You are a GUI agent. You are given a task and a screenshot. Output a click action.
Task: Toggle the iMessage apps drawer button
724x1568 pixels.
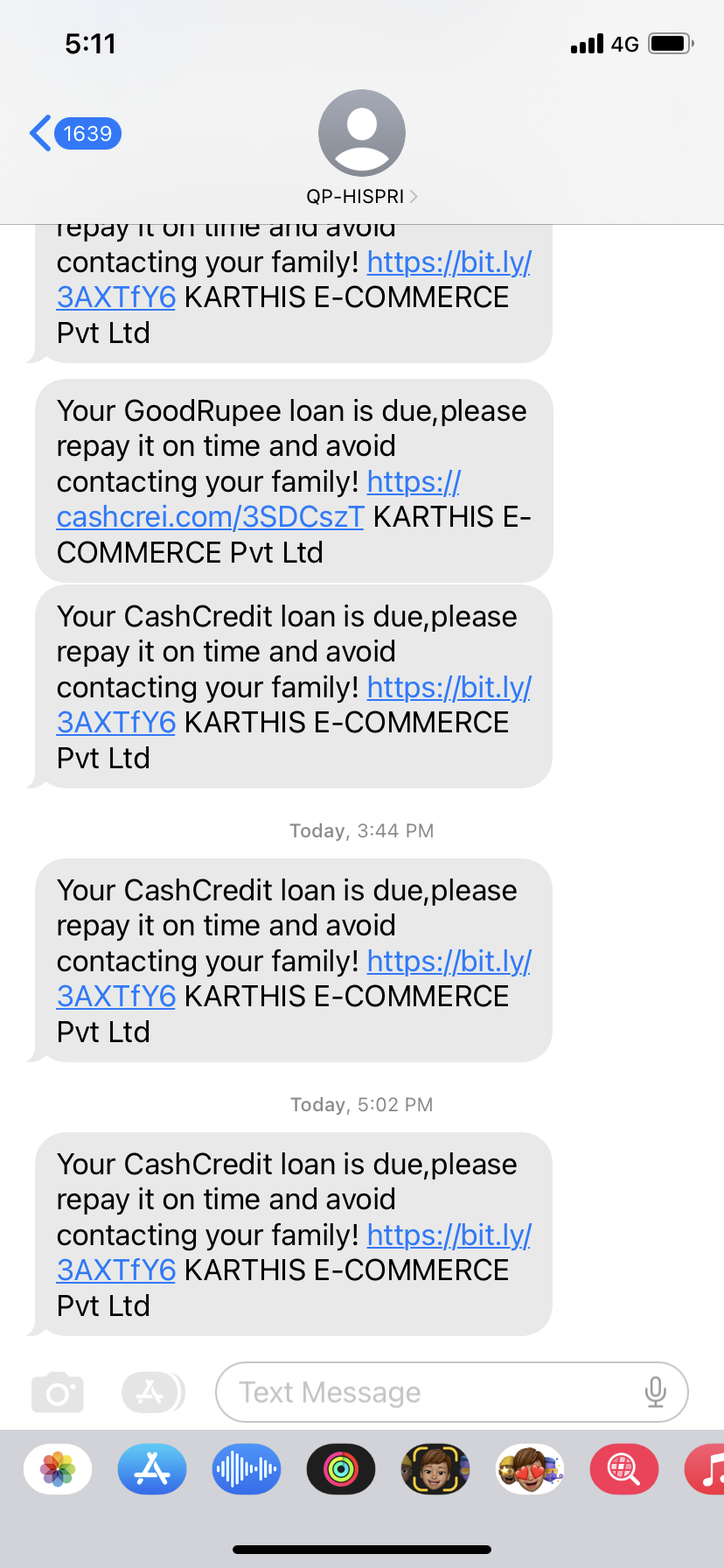[x=152, y=1393]
